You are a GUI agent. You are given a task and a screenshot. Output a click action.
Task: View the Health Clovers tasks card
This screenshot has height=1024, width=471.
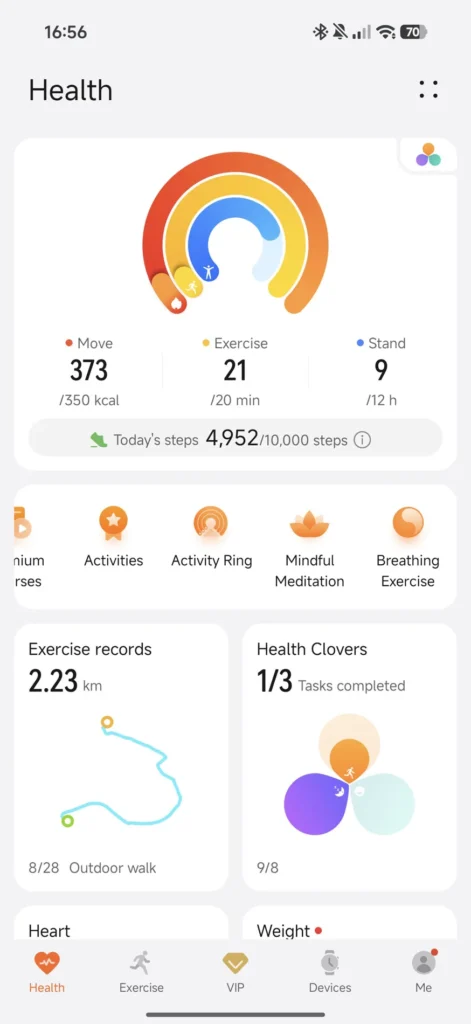349,757
